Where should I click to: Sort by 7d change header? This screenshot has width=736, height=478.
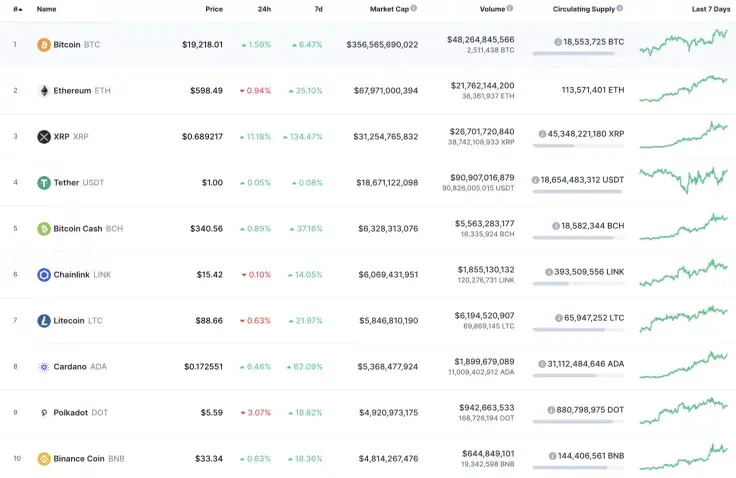[x=318, y=8]
